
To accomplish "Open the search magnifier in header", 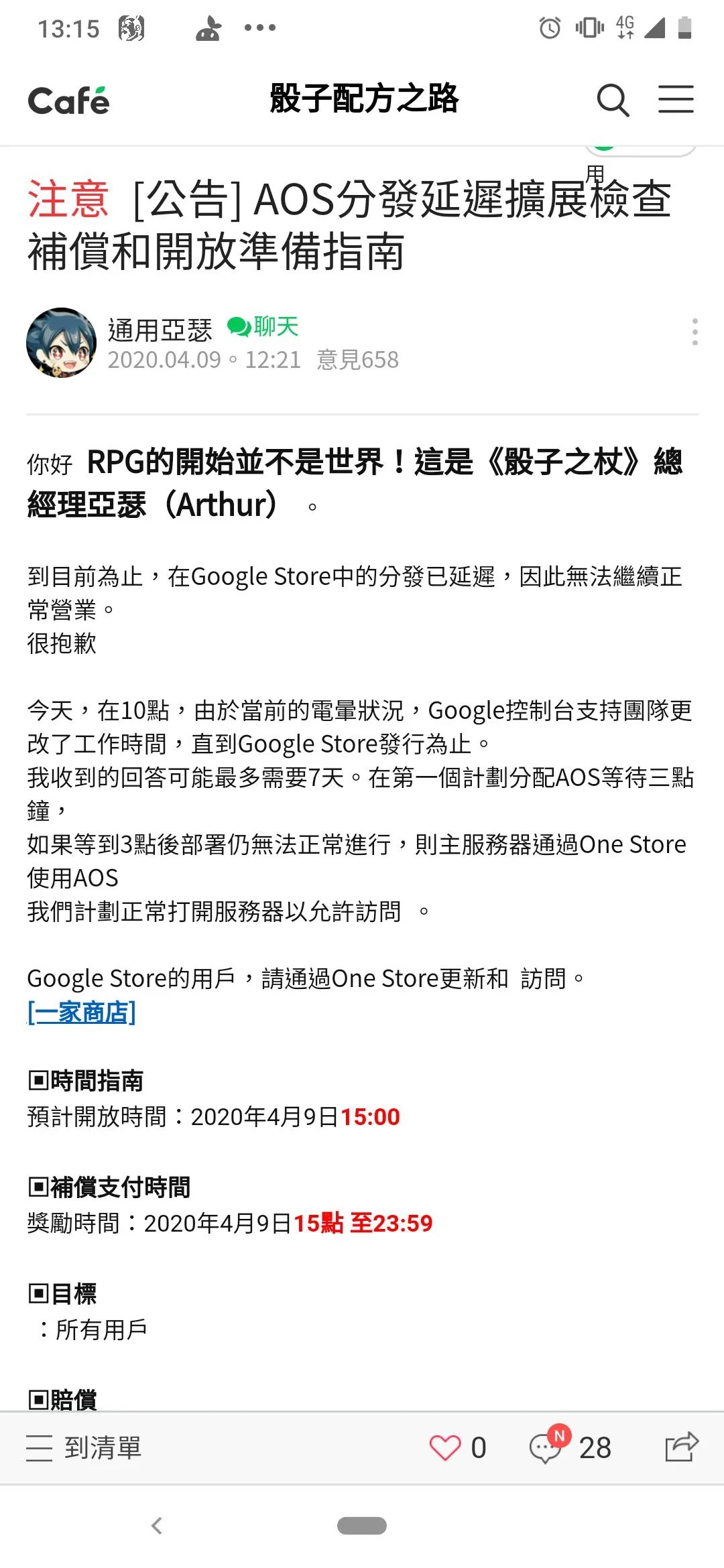I will [x=613, y=100].
